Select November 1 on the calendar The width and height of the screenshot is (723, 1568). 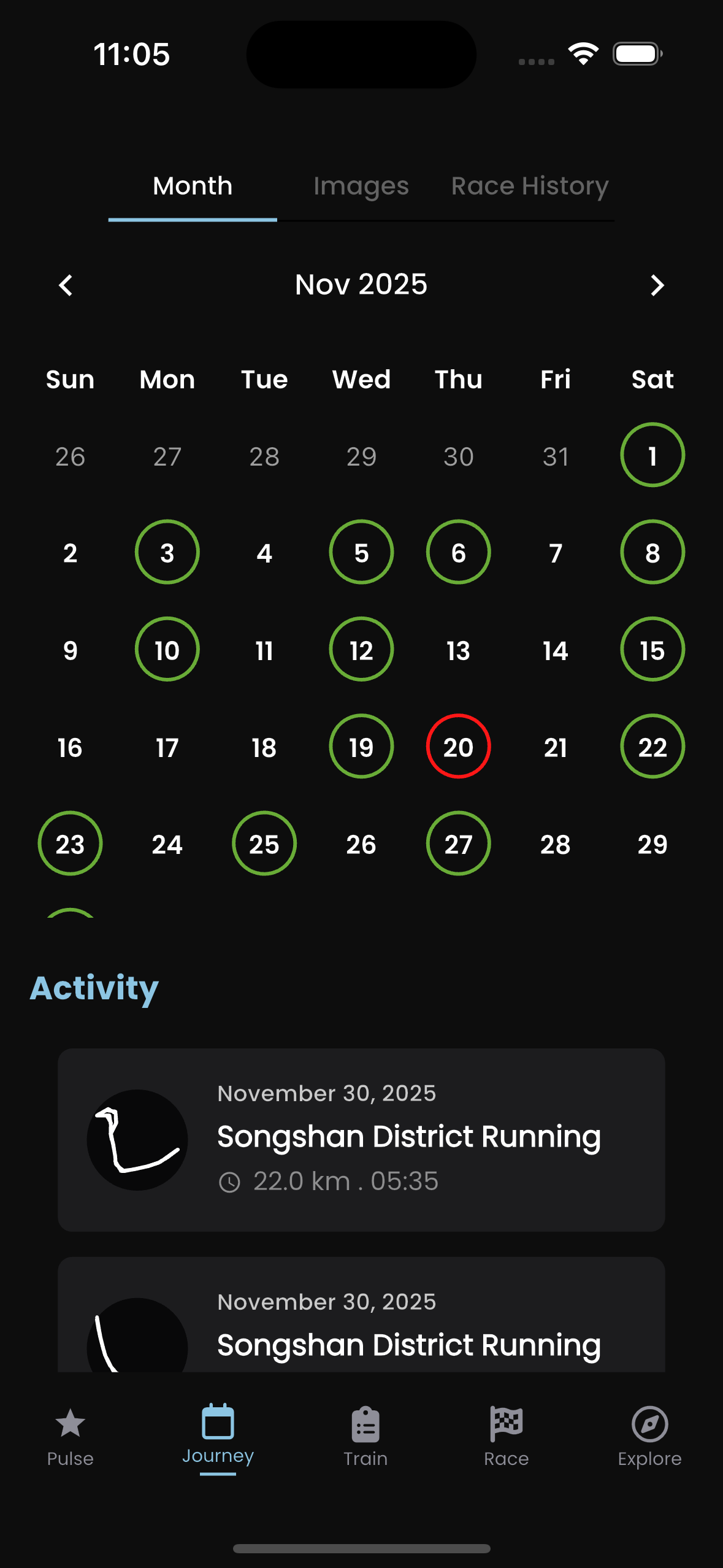tap(652, 455)
